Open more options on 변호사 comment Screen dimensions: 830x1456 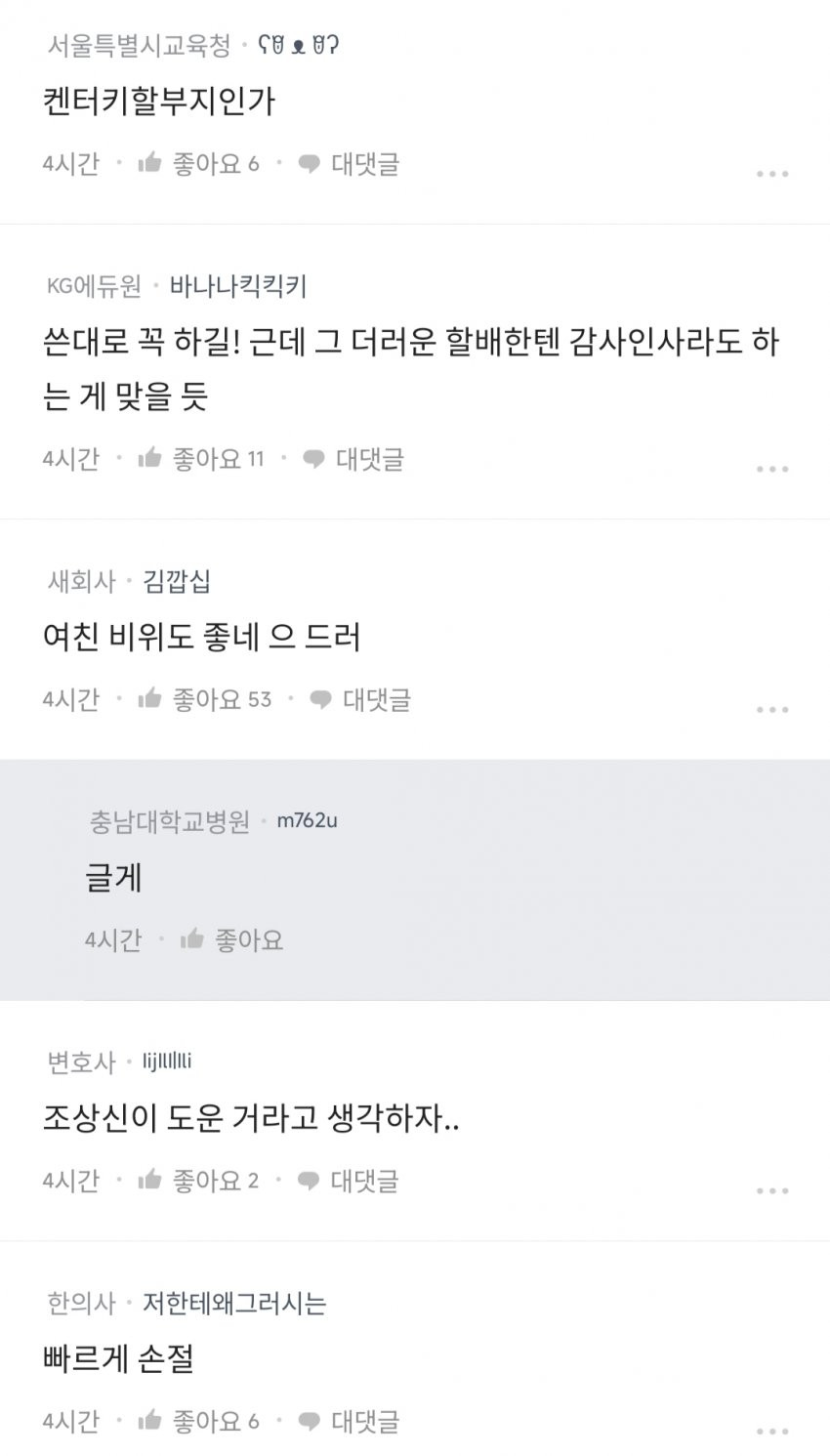point(771,1190)
